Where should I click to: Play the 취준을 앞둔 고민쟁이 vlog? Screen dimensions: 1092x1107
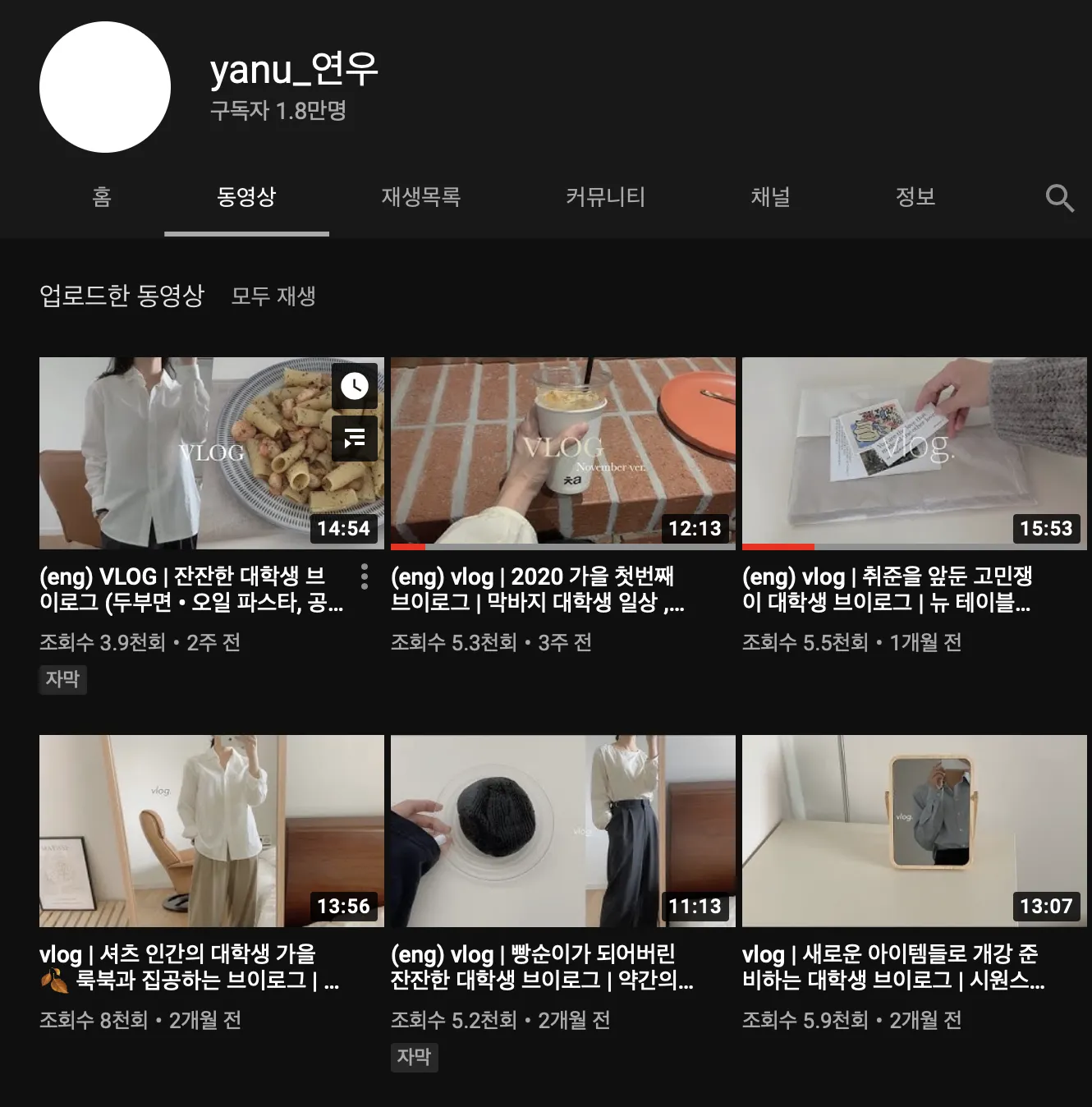(x=914, y=452)
